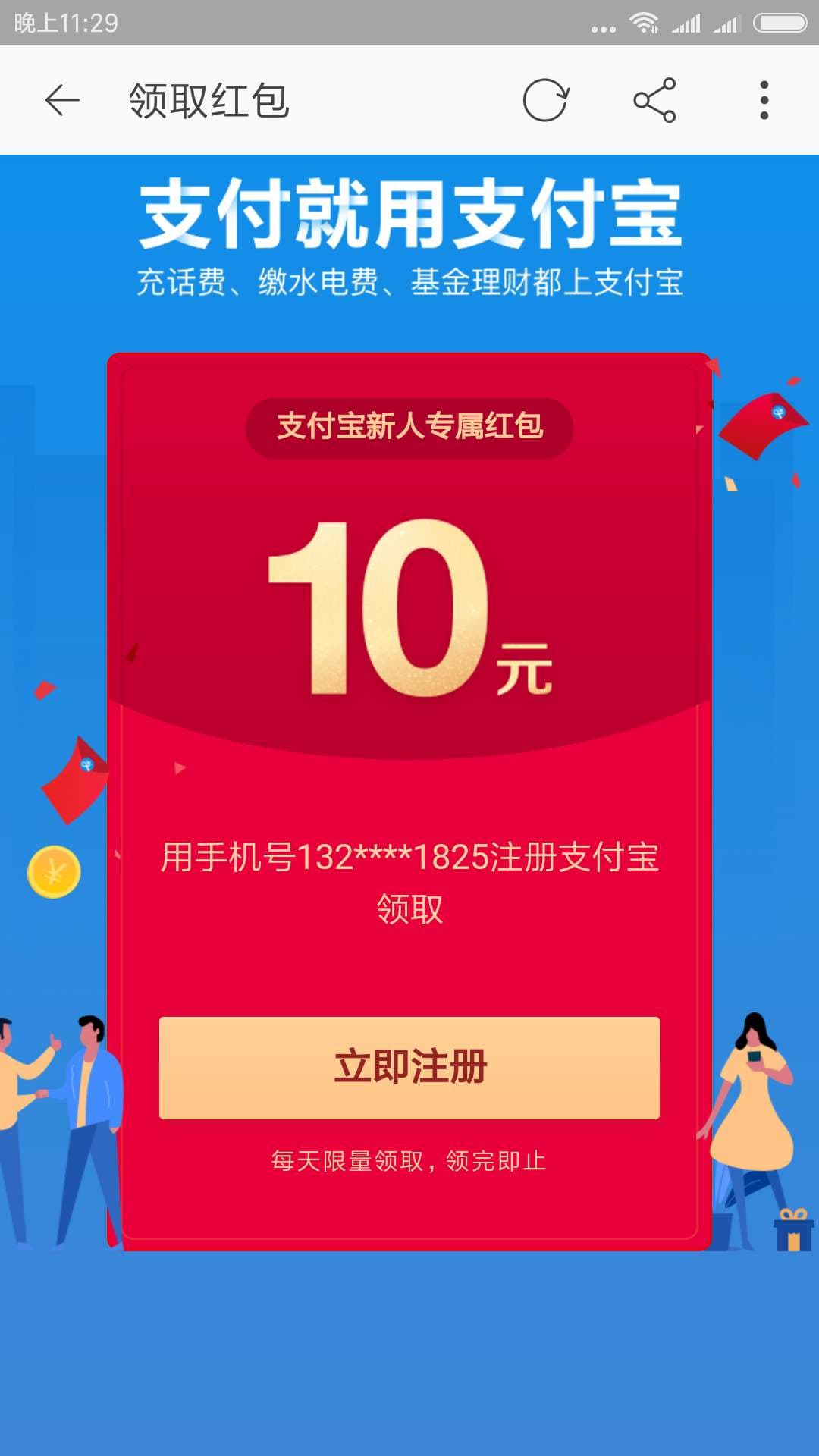
Task: Share this red packet page
Action: tap(654, 100)
